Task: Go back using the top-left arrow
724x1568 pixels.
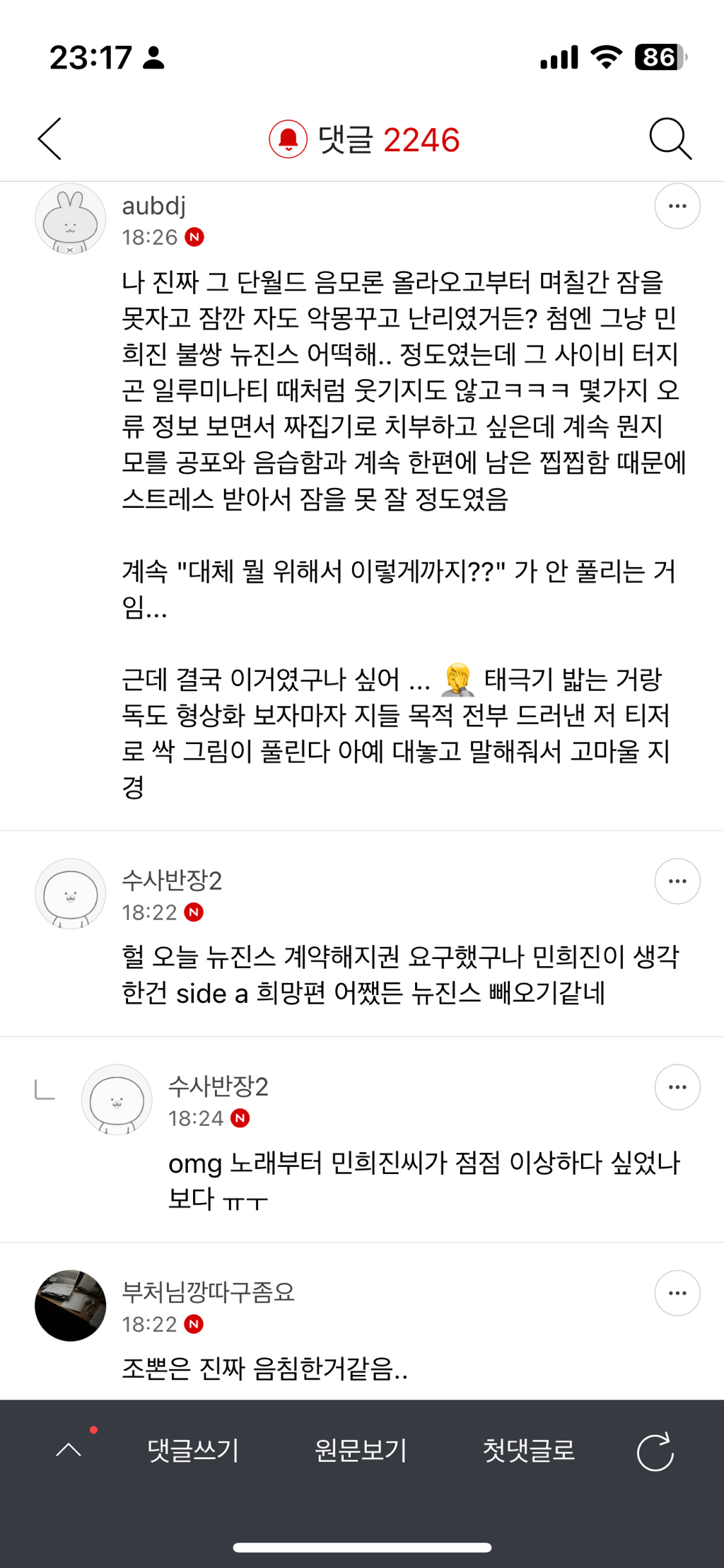Action: (49, 139)
